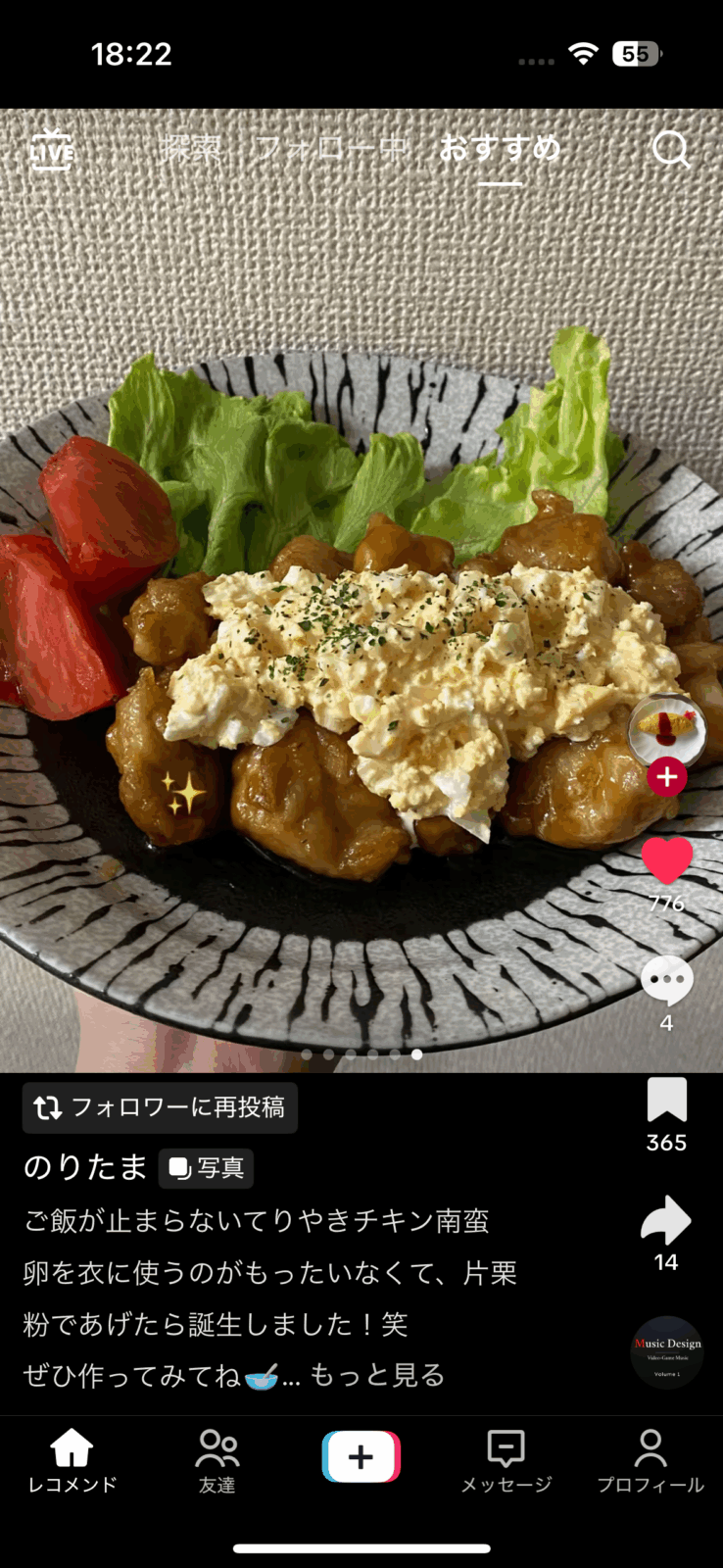Open the 友達 tab
Viewport: 723px width, 1568px height.
(x=217, y=1460)
